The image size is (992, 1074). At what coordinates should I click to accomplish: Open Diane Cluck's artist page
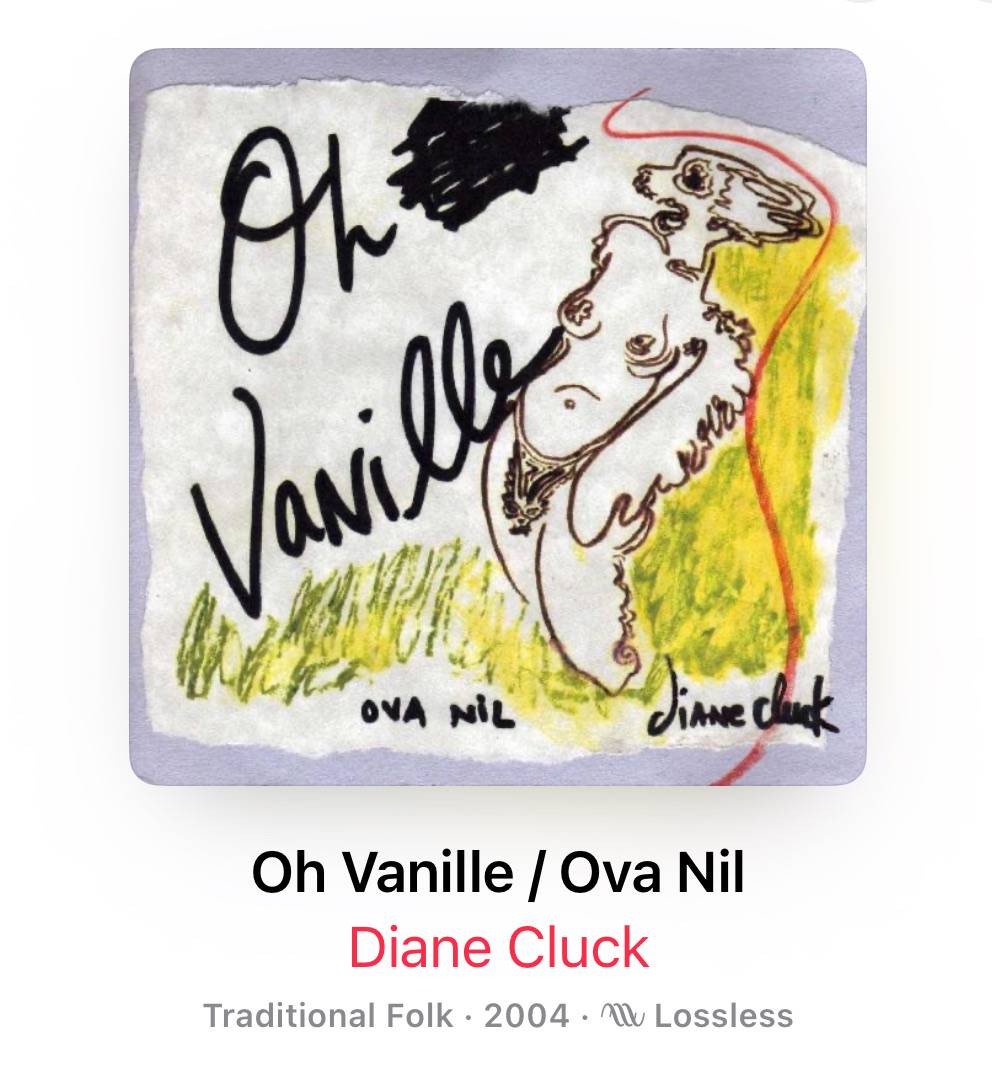pyautogui.click(x=498, y=947)
